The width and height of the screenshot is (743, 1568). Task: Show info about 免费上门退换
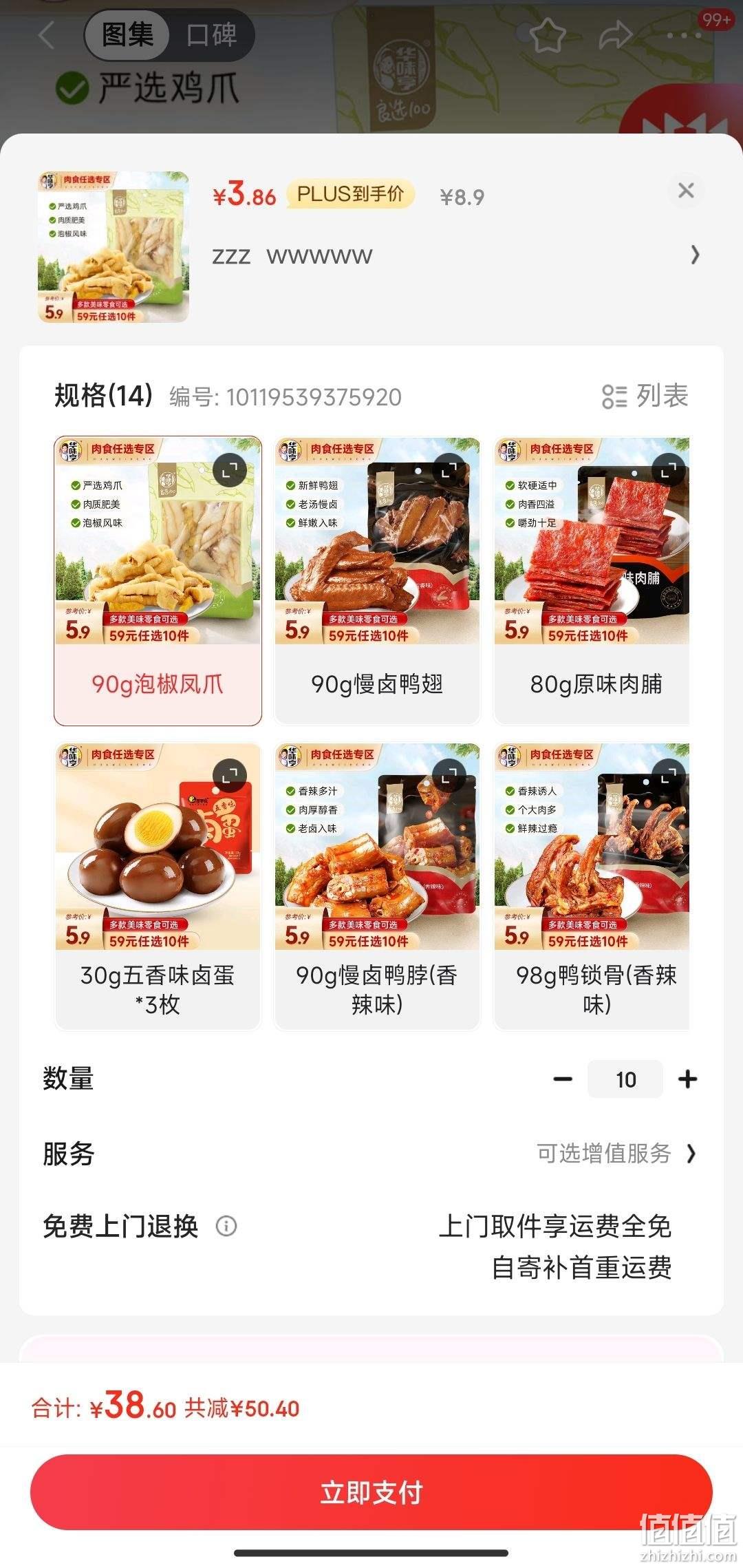tap(226, 1226)
